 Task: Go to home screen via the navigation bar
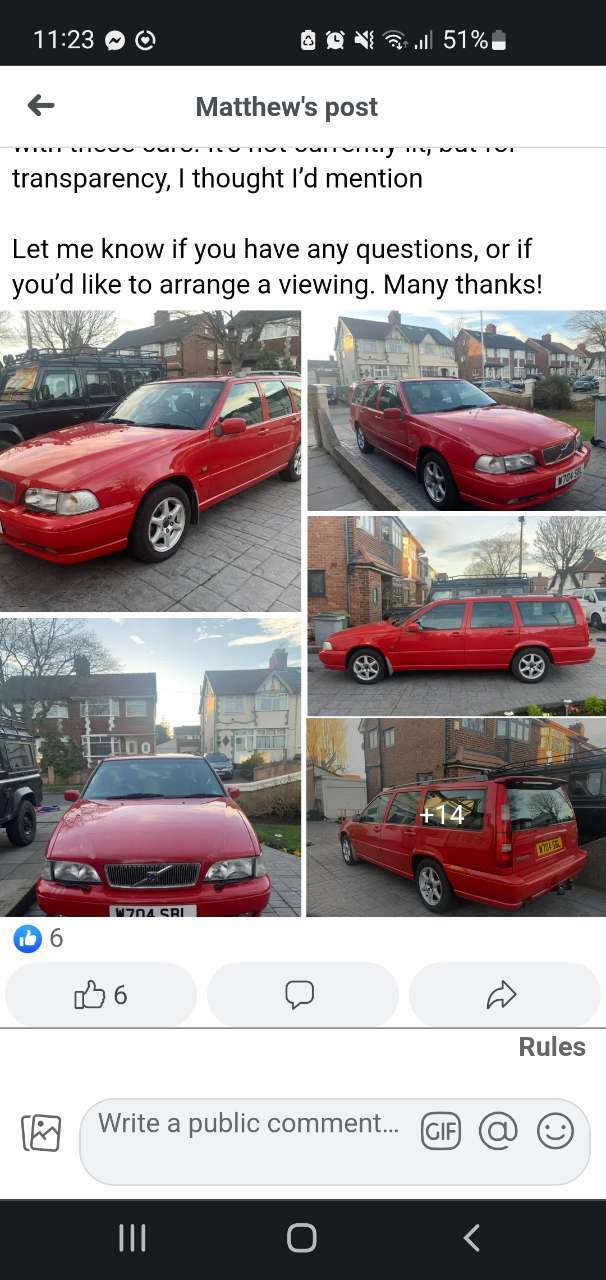click(x=302, y=1238)
